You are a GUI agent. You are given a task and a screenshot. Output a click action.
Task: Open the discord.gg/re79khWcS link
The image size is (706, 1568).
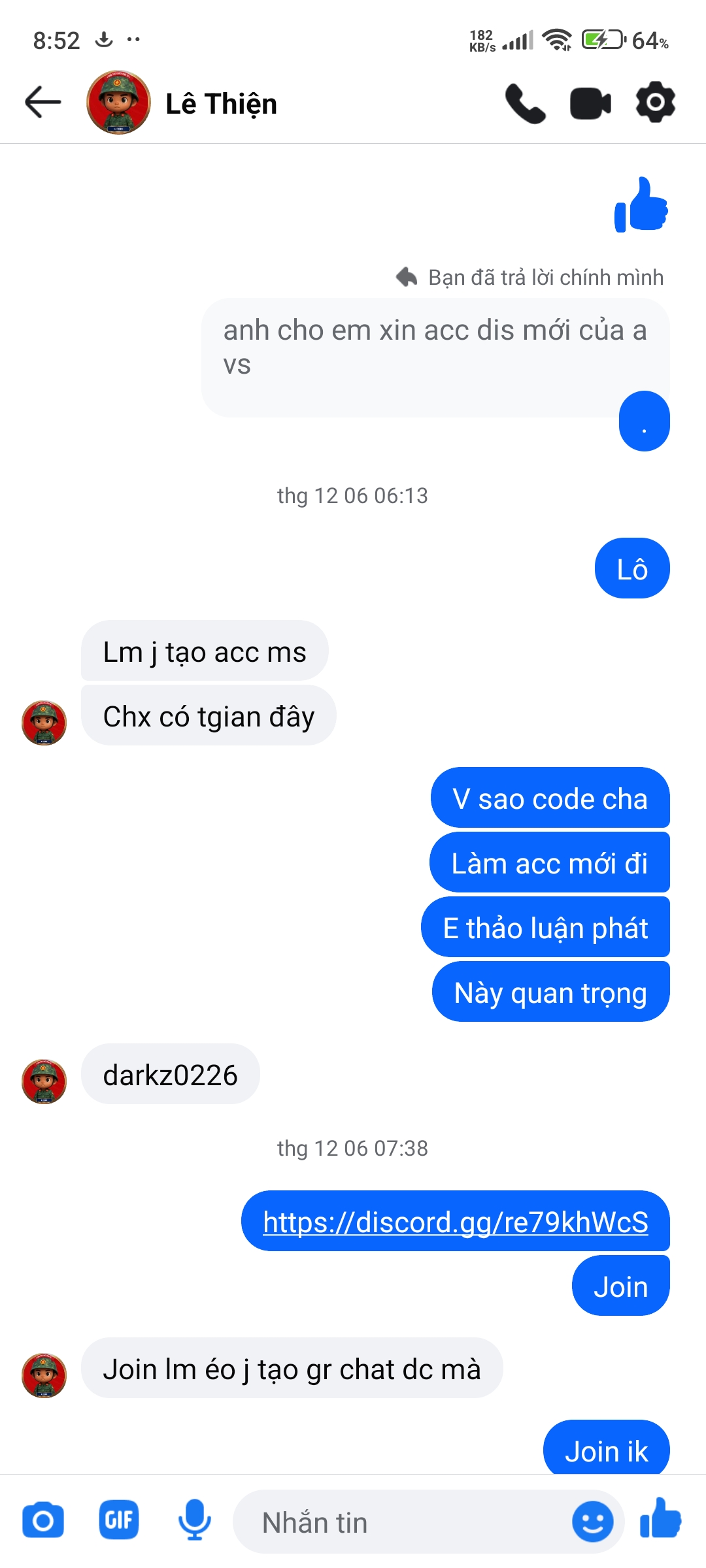pos(455,1221)
